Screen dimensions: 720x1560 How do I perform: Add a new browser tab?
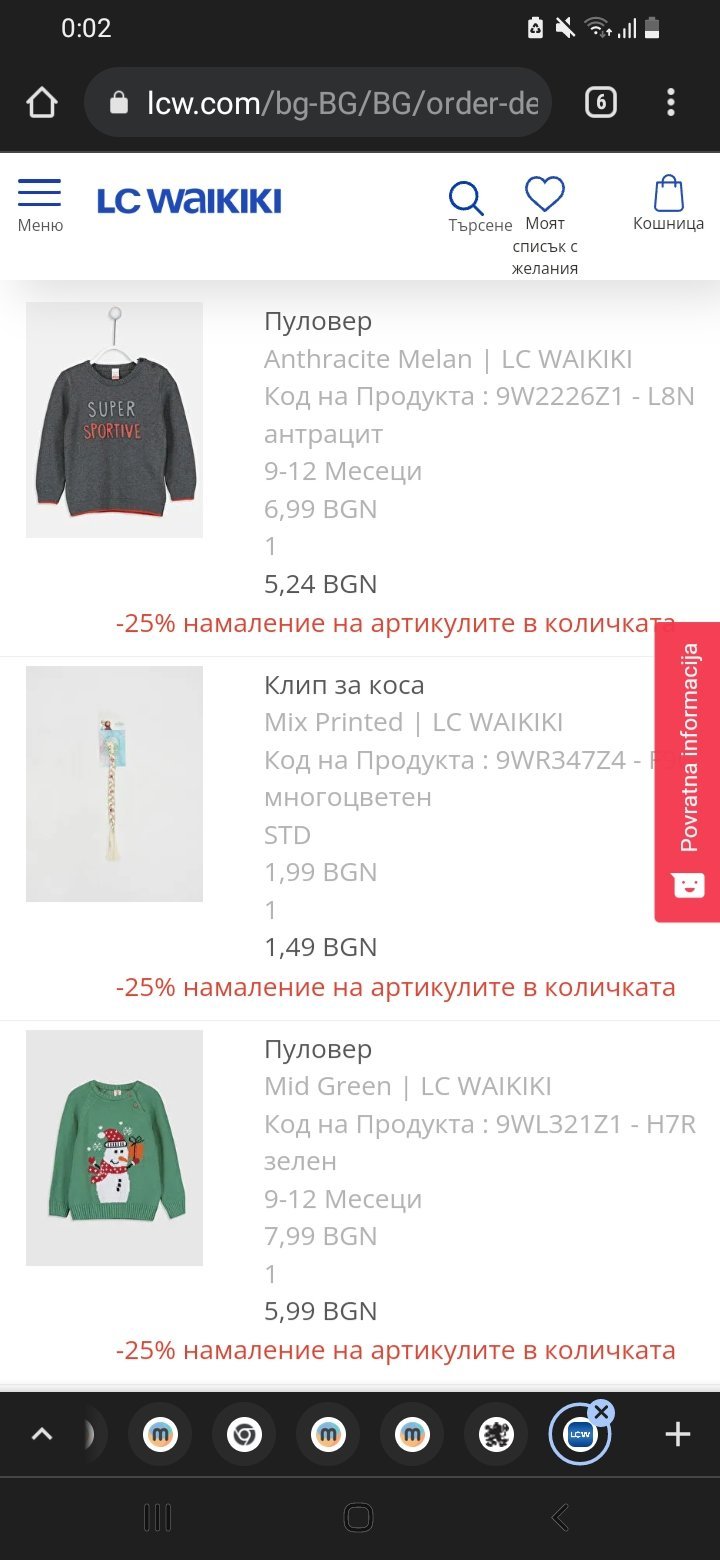click(x=678, y=1435)
